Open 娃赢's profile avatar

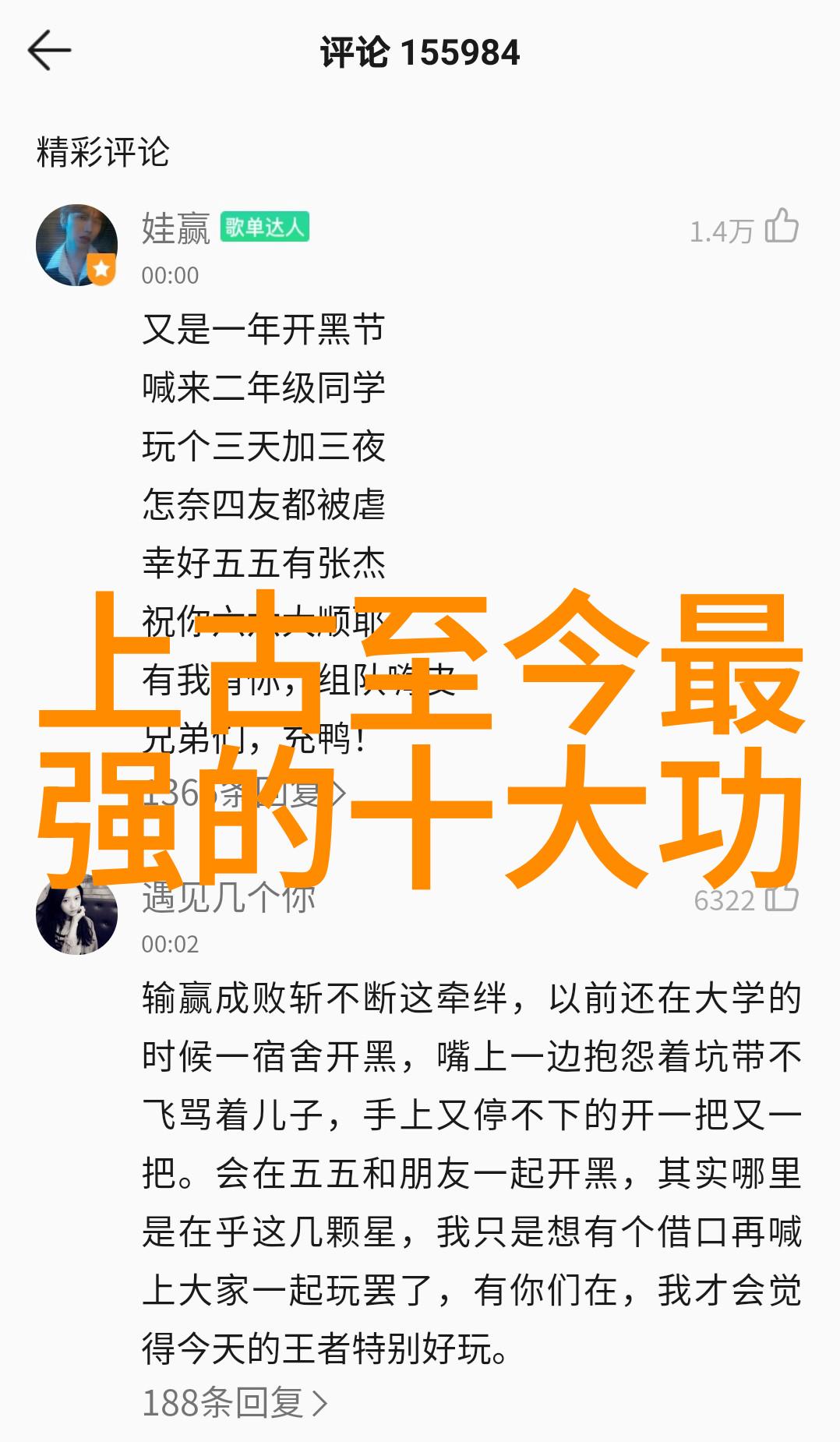click(76, 246)
